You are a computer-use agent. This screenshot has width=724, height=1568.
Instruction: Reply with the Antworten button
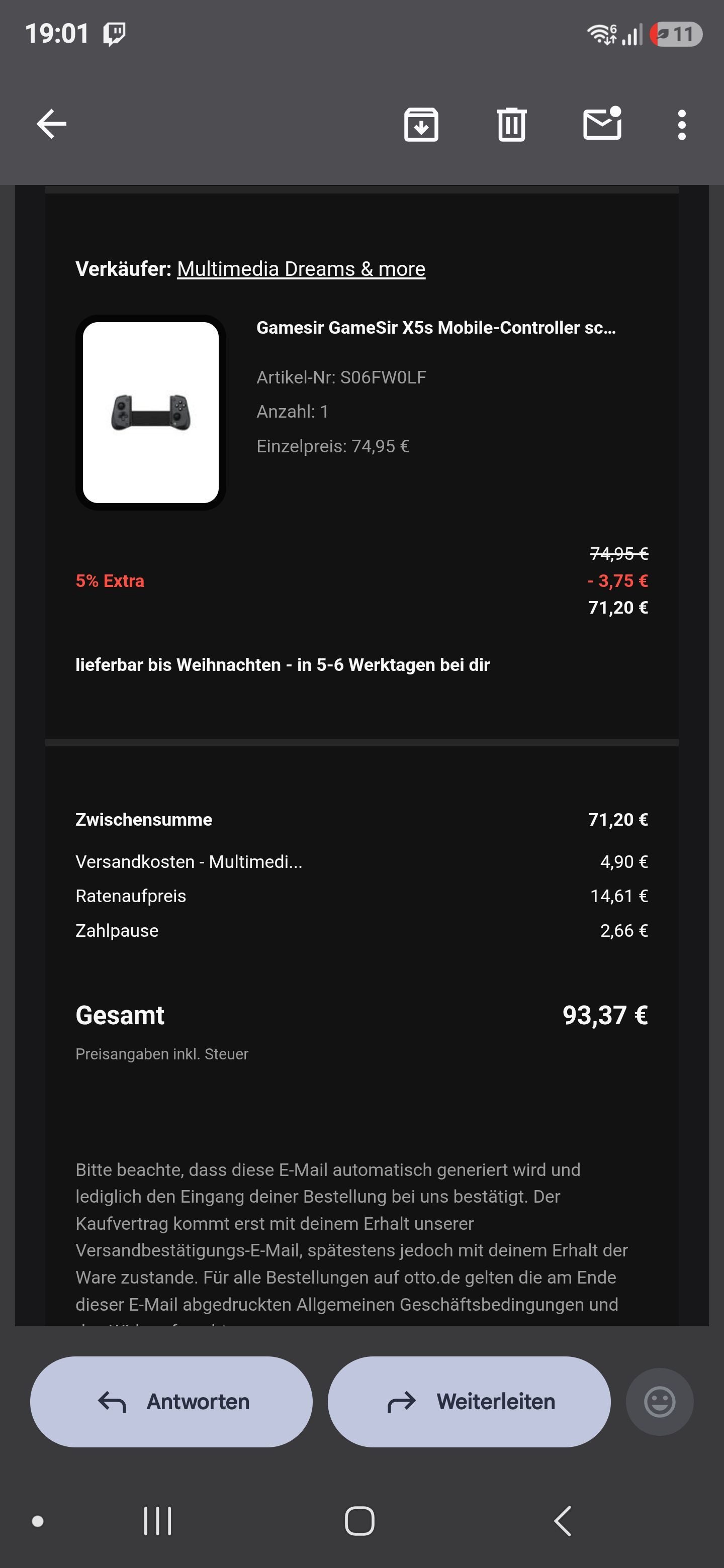[171, 1401]
